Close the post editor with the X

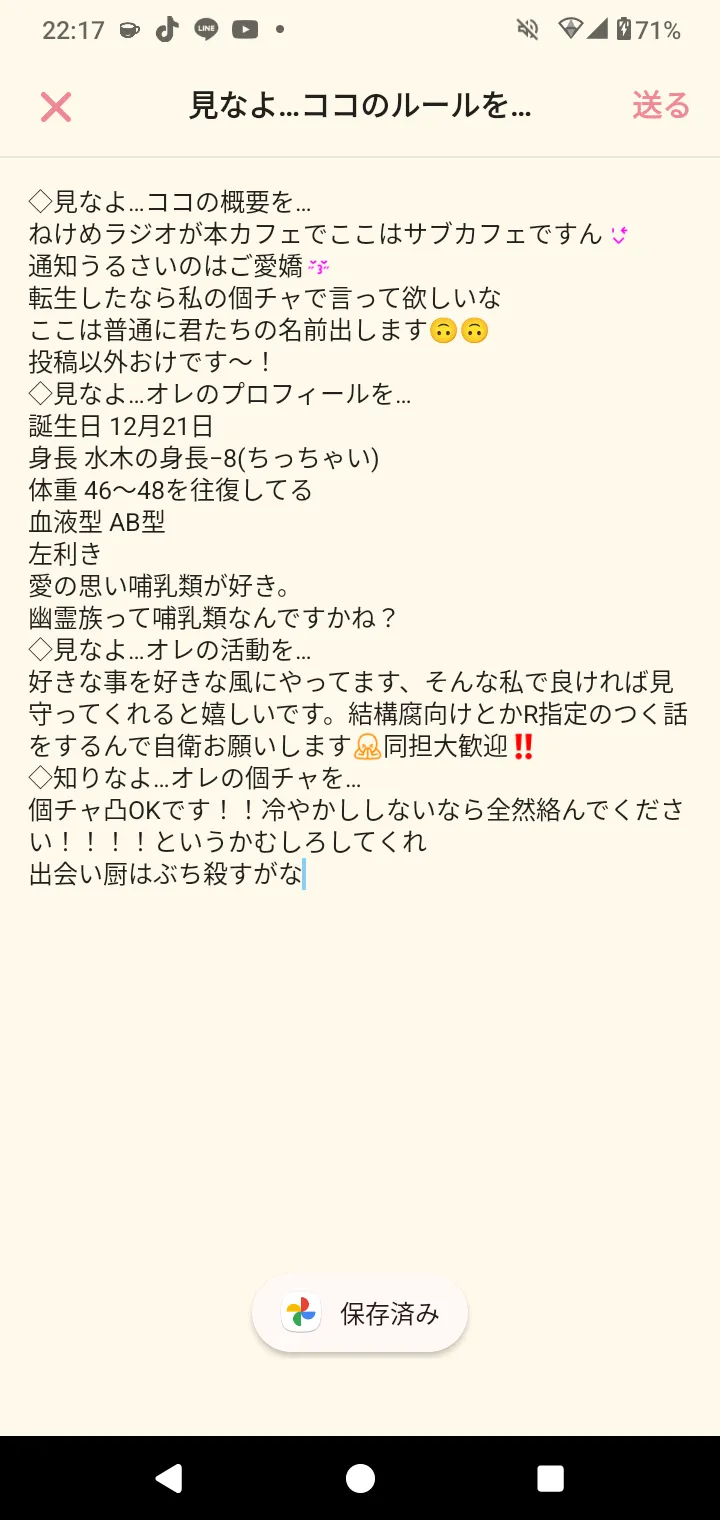click(56, 107)
